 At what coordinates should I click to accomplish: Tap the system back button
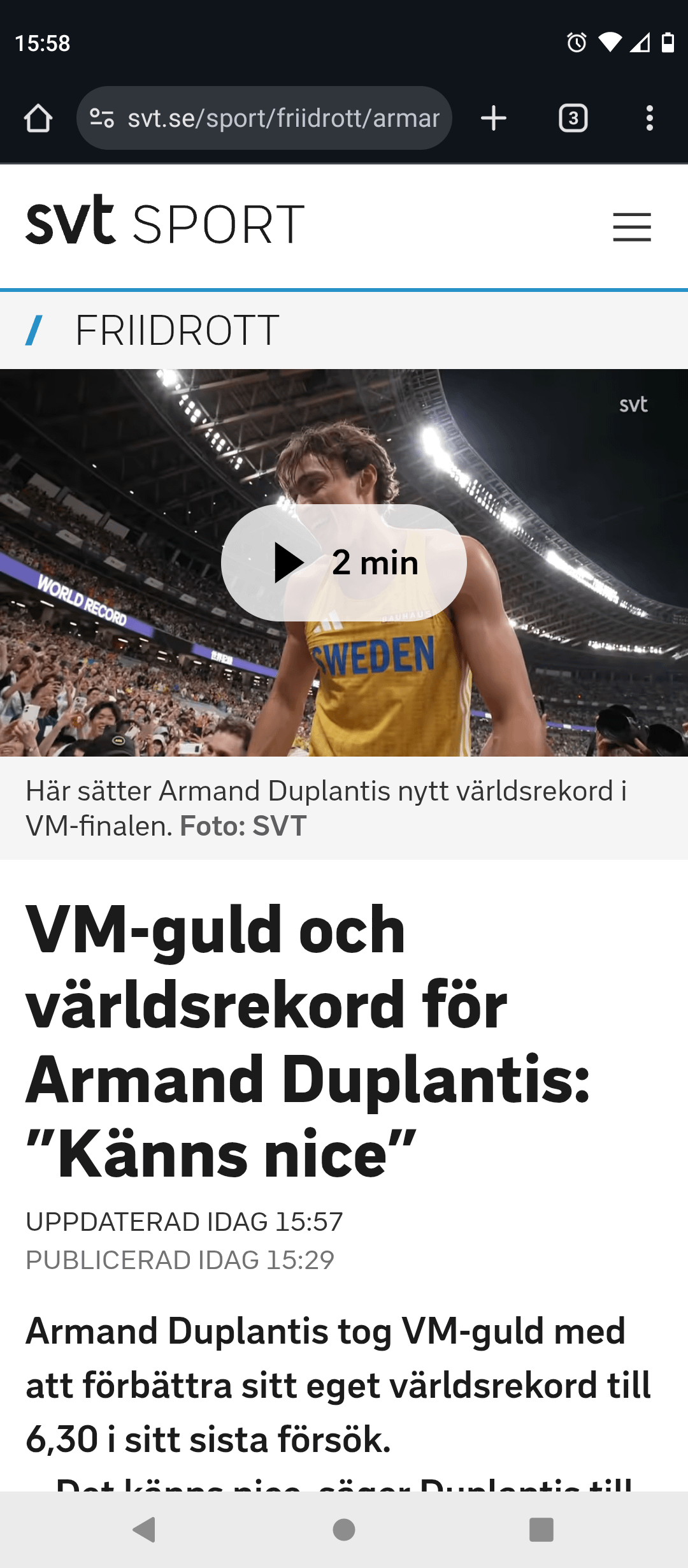(x=145, y=1529)
